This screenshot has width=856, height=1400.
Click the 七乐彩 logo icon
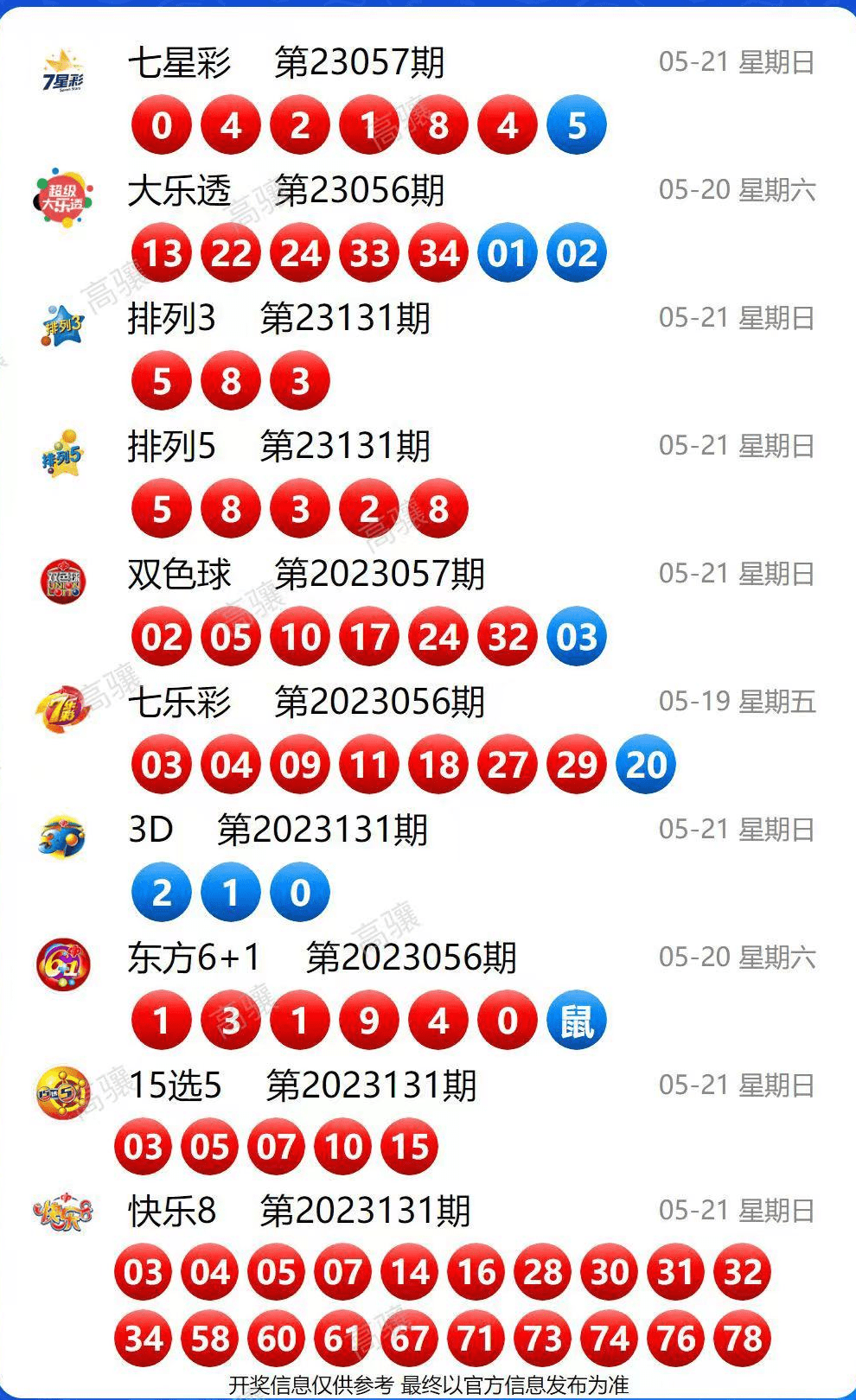click(x=62, y=705)
